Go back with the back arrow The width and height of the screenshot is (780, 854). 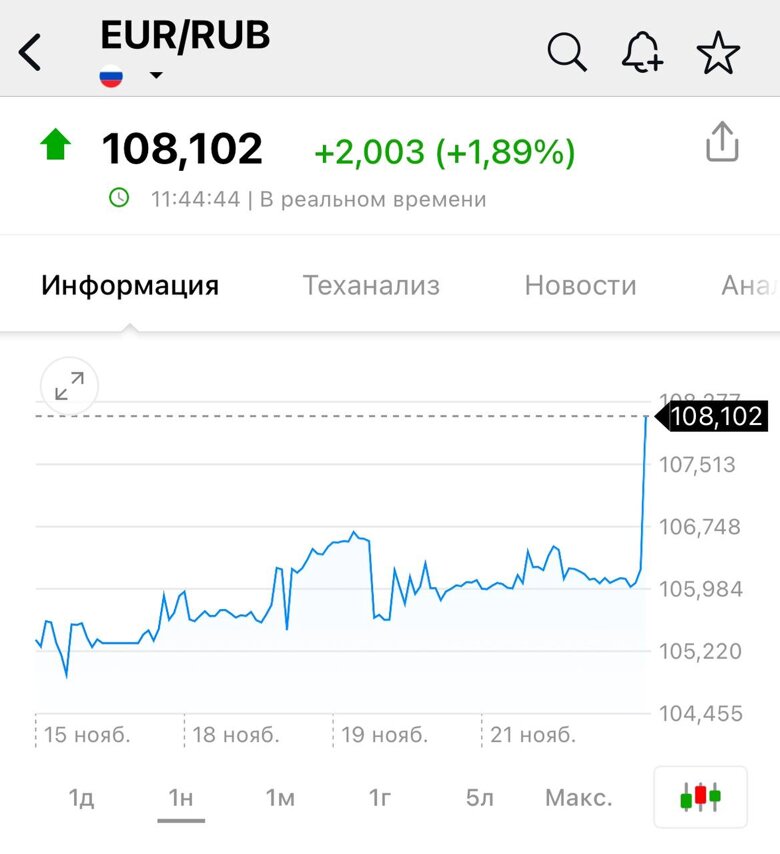coord(29,52)
